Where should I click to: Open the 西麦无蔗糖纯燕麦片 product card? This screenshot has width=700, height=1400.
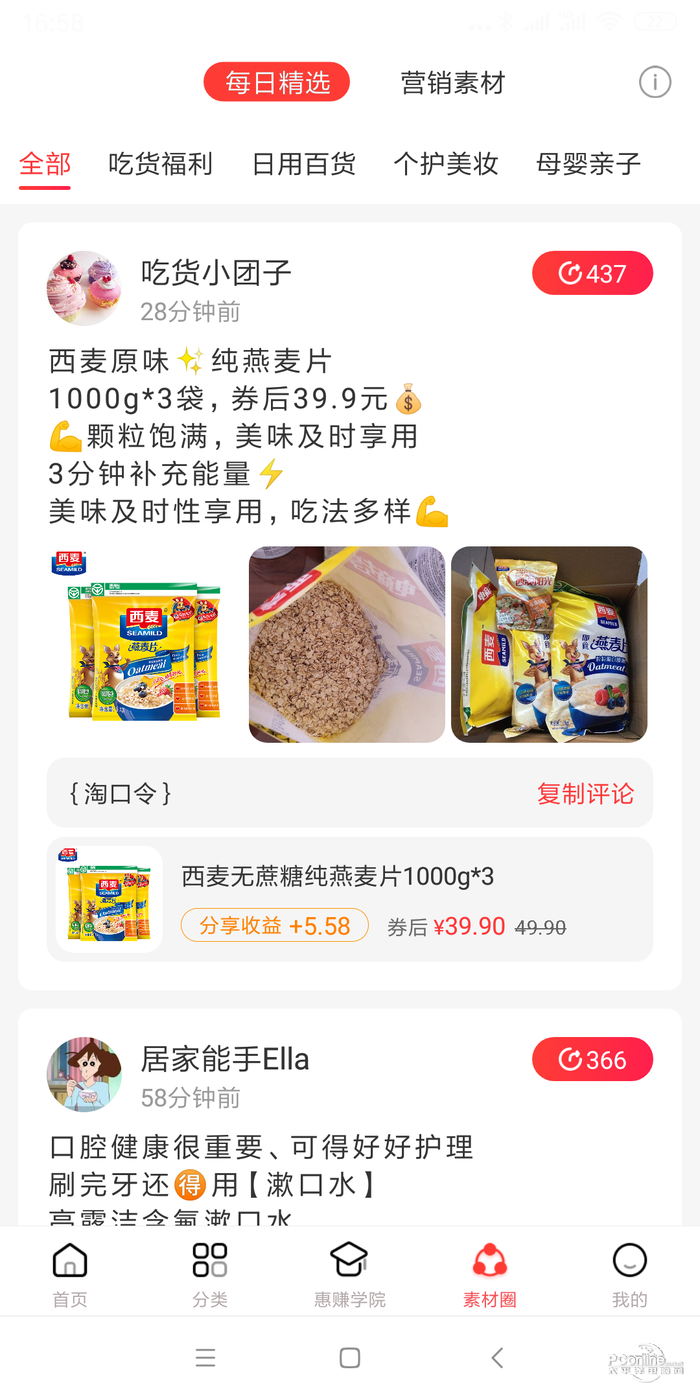click(x=350, y=899)
